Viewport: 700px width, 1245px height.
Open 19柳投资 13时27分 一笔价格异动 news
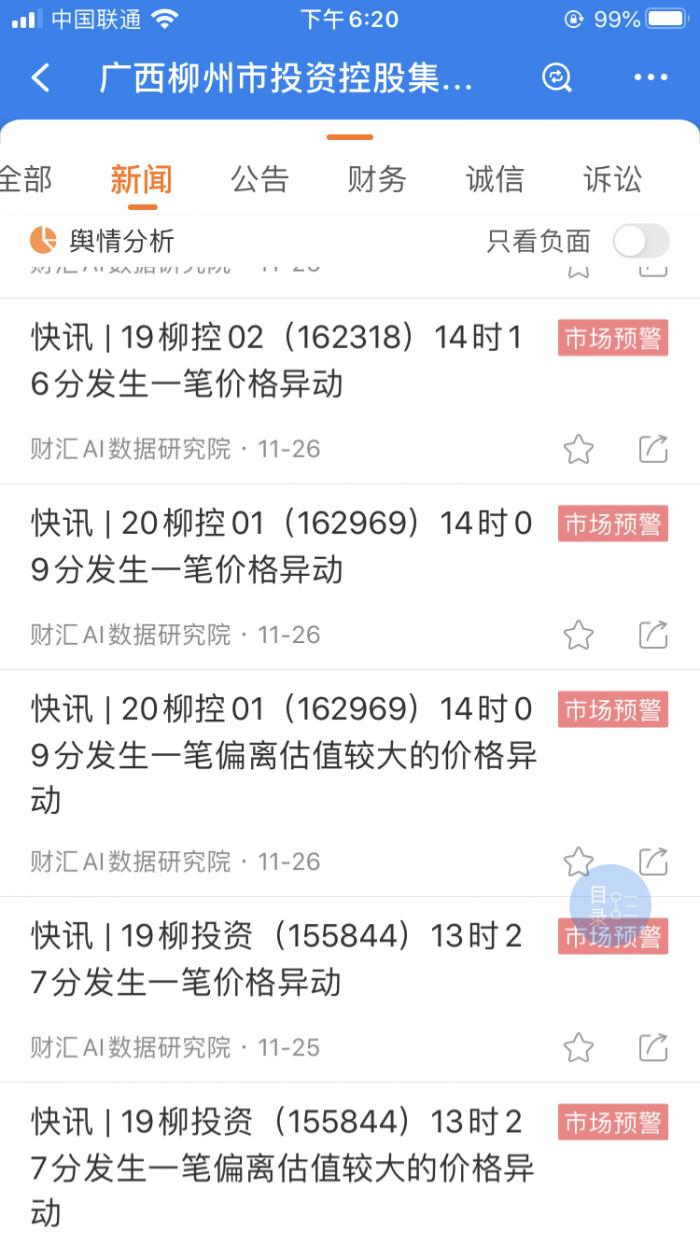tap(277, 959)
